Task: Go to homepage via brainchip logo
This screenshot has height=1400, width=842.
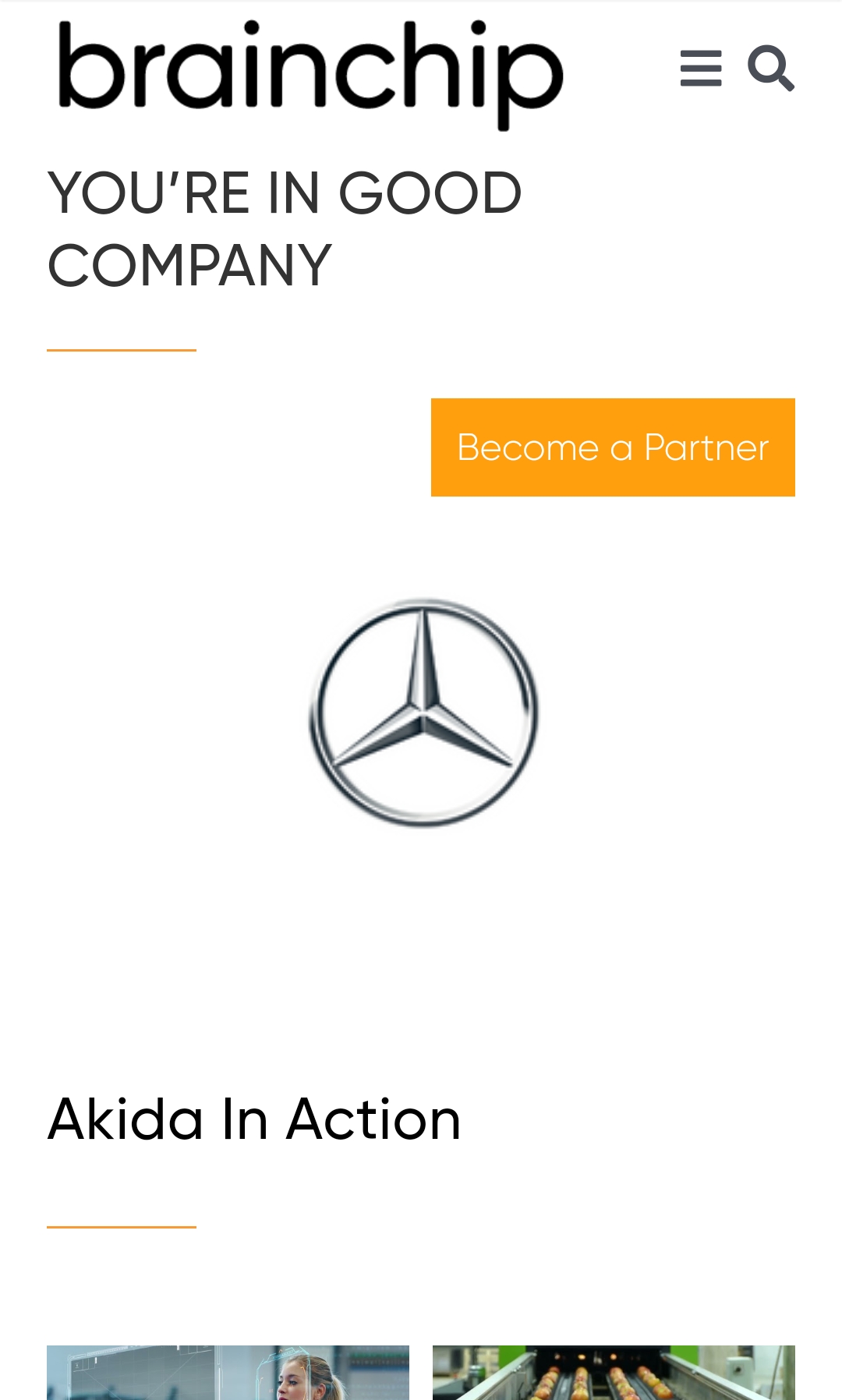Action: [310, 74]
